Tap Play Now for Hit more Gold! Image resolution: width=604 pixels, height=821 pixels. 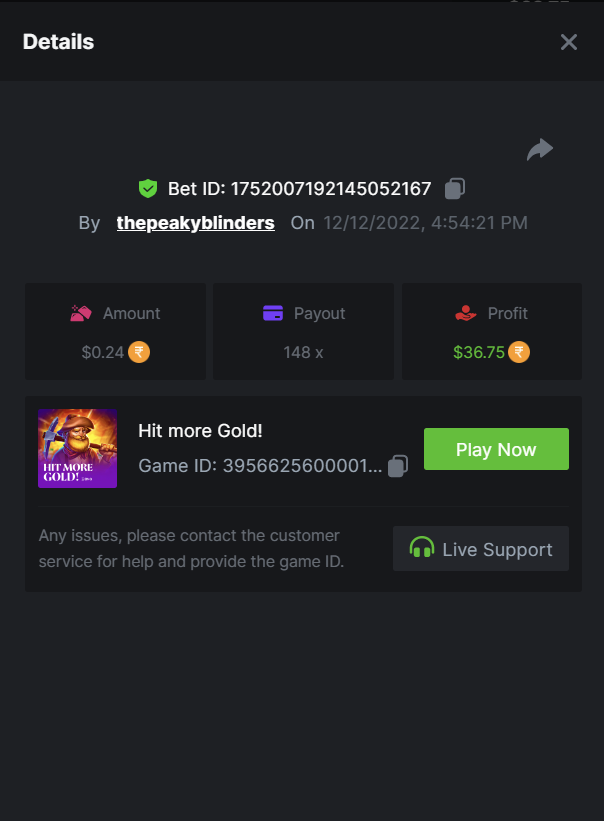click(496, 449)
